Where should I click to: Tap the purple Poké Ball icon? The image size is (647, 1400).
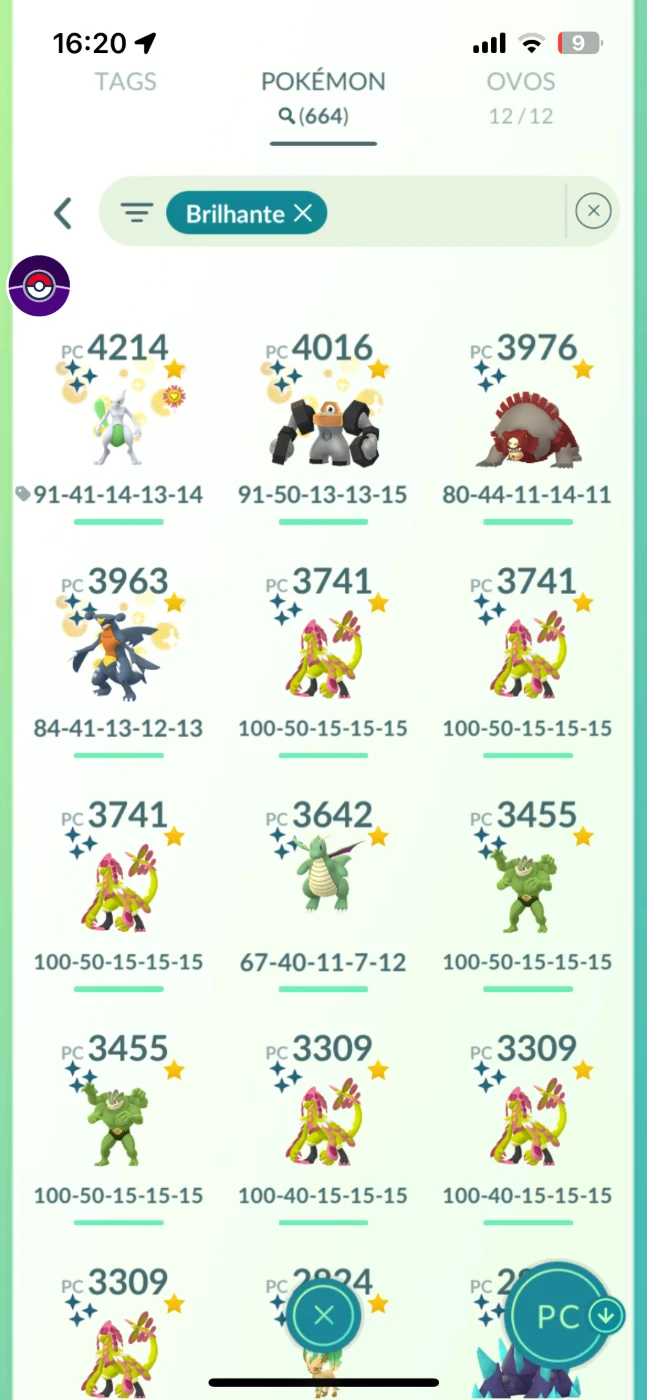pyautogui.click(x=39, y=286)
